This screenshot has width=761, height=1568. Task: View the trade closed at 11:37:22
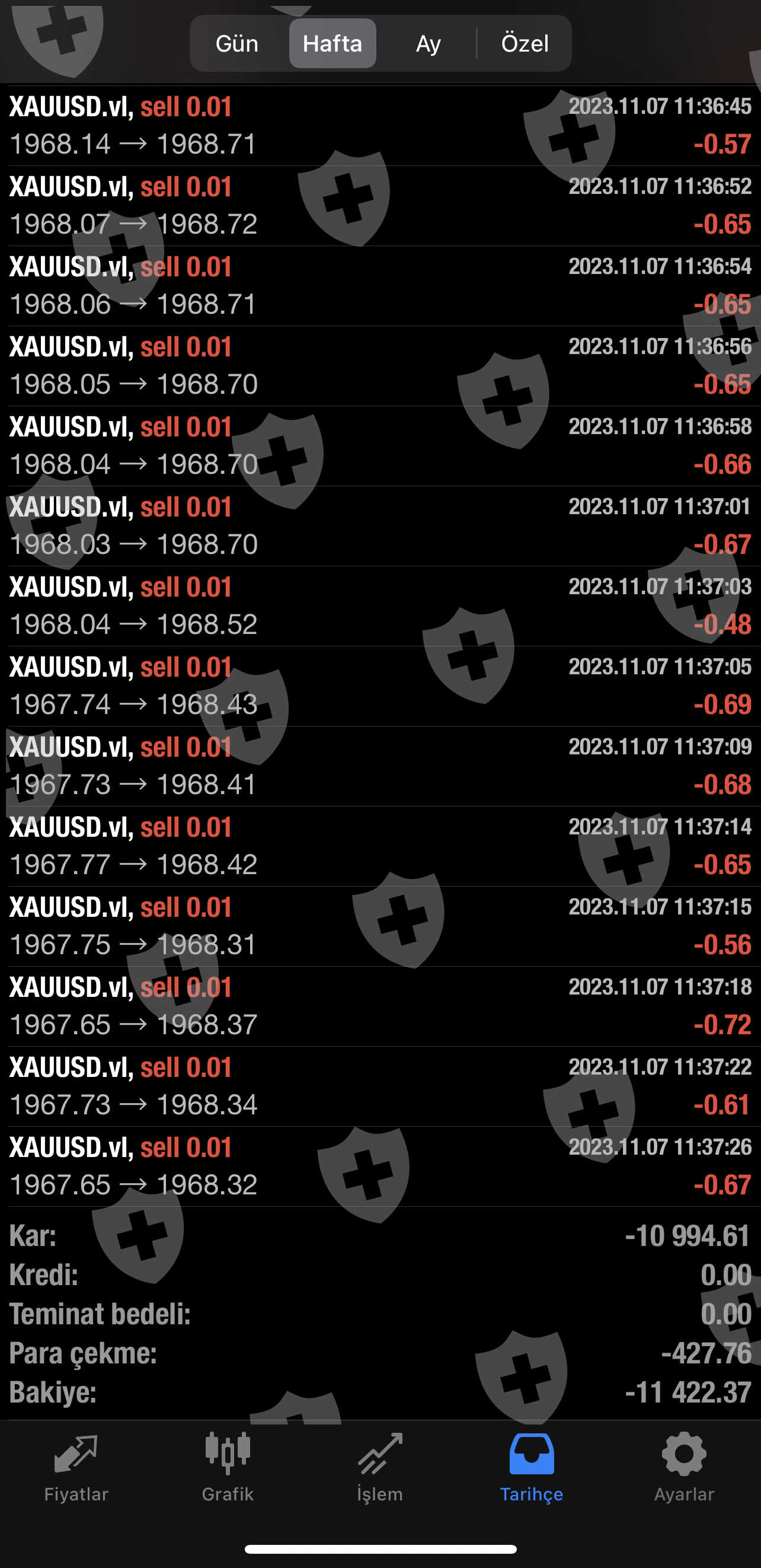(380, 1086)
